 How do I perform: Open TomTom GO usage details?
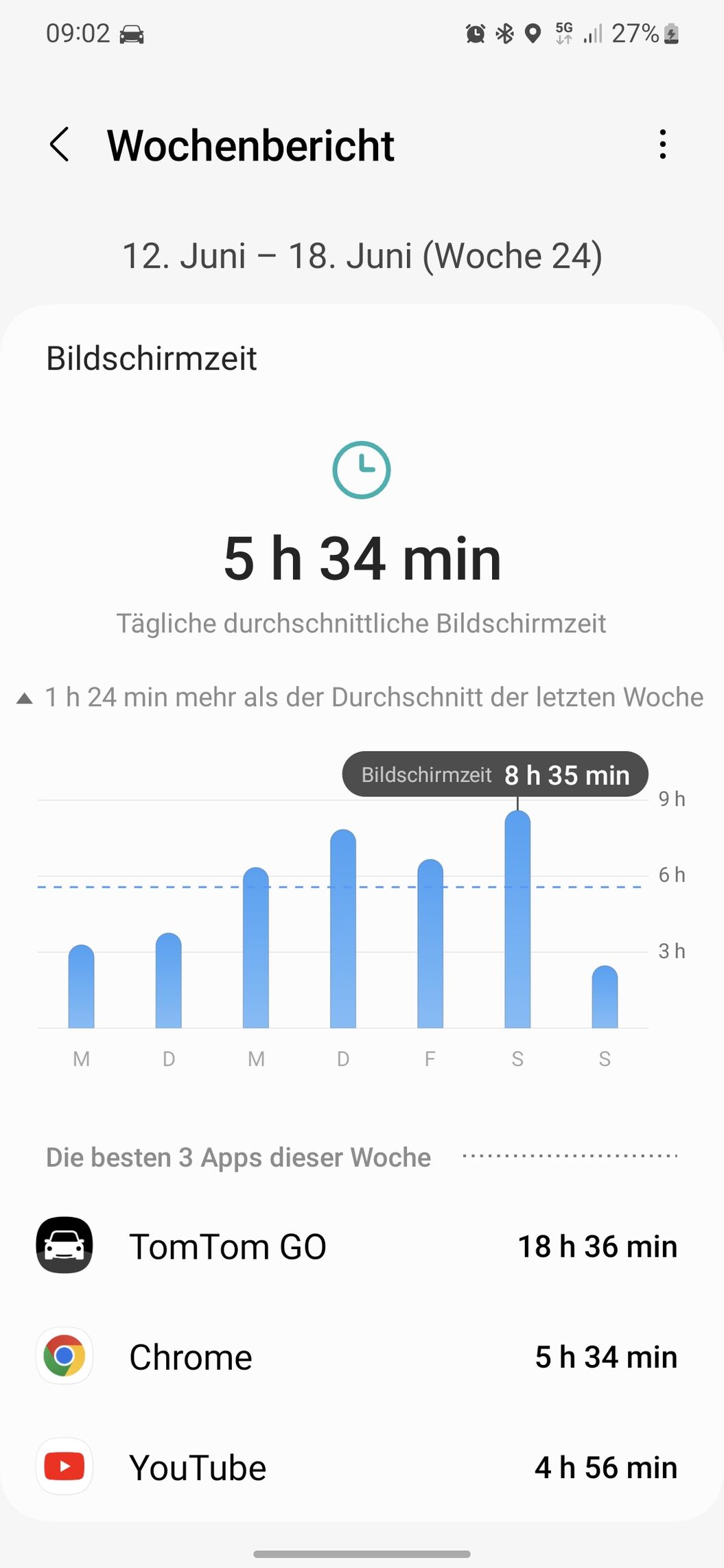(x=362, y=1246)
